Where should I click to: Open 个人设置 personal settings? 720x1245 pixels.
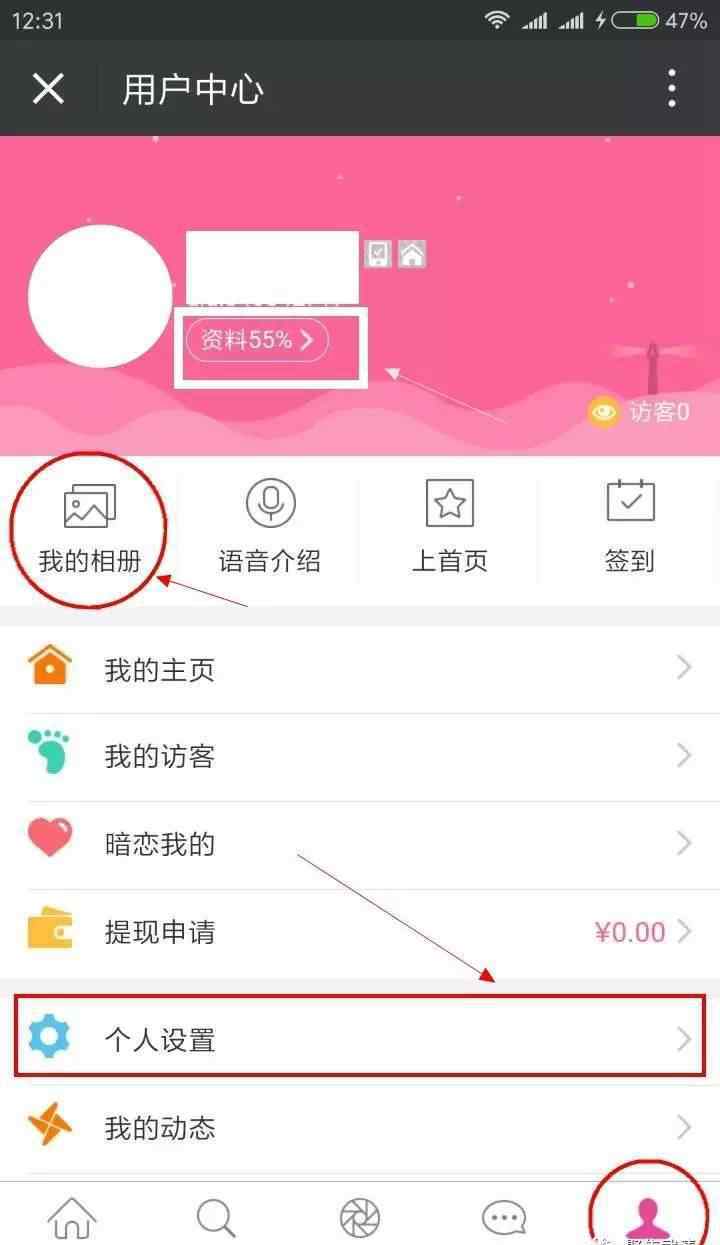(360, 1040)
